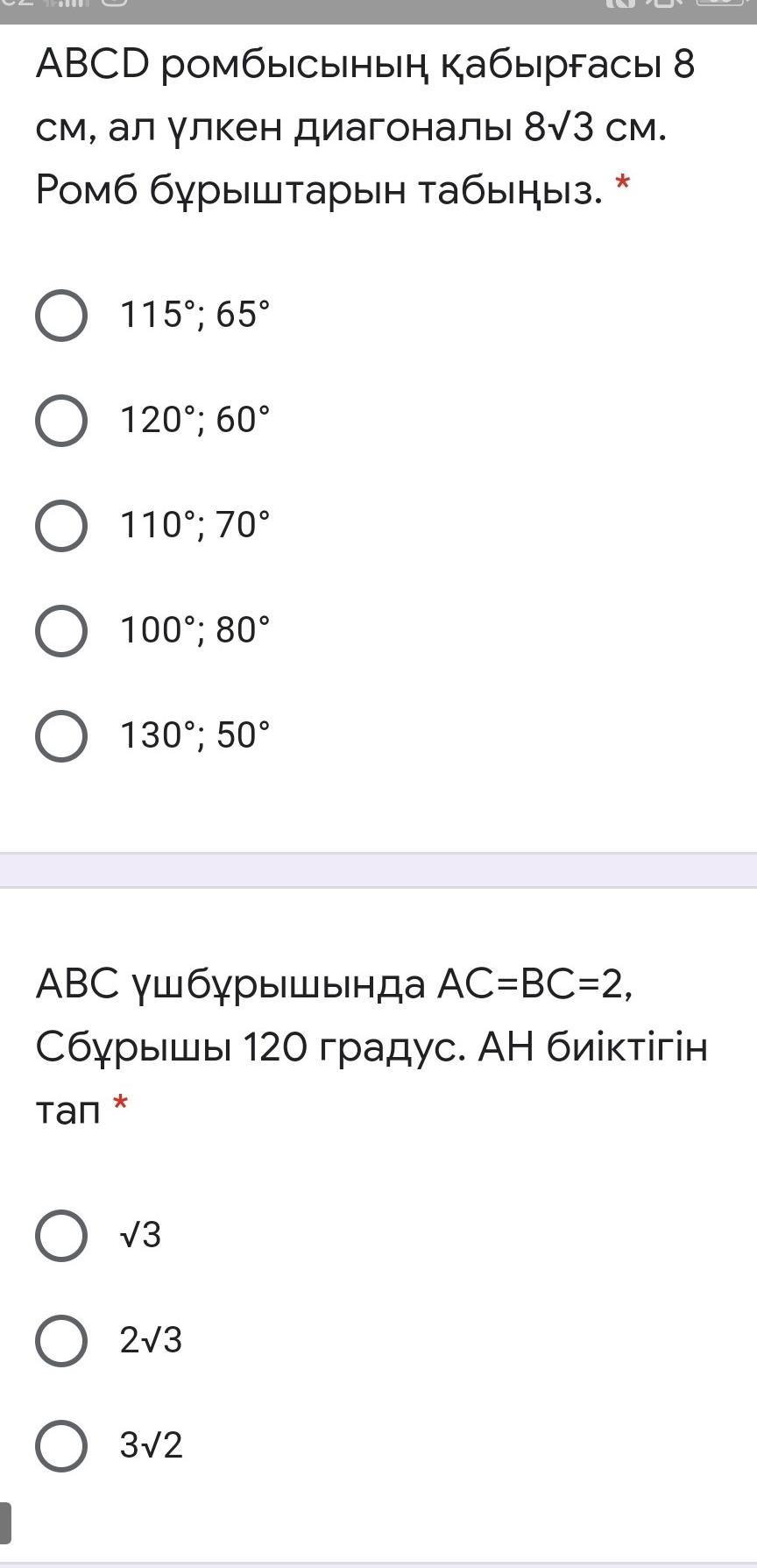Choose √3 for the AH height question
This screenshot has height=1568, width=757.
pos(61,1236)
